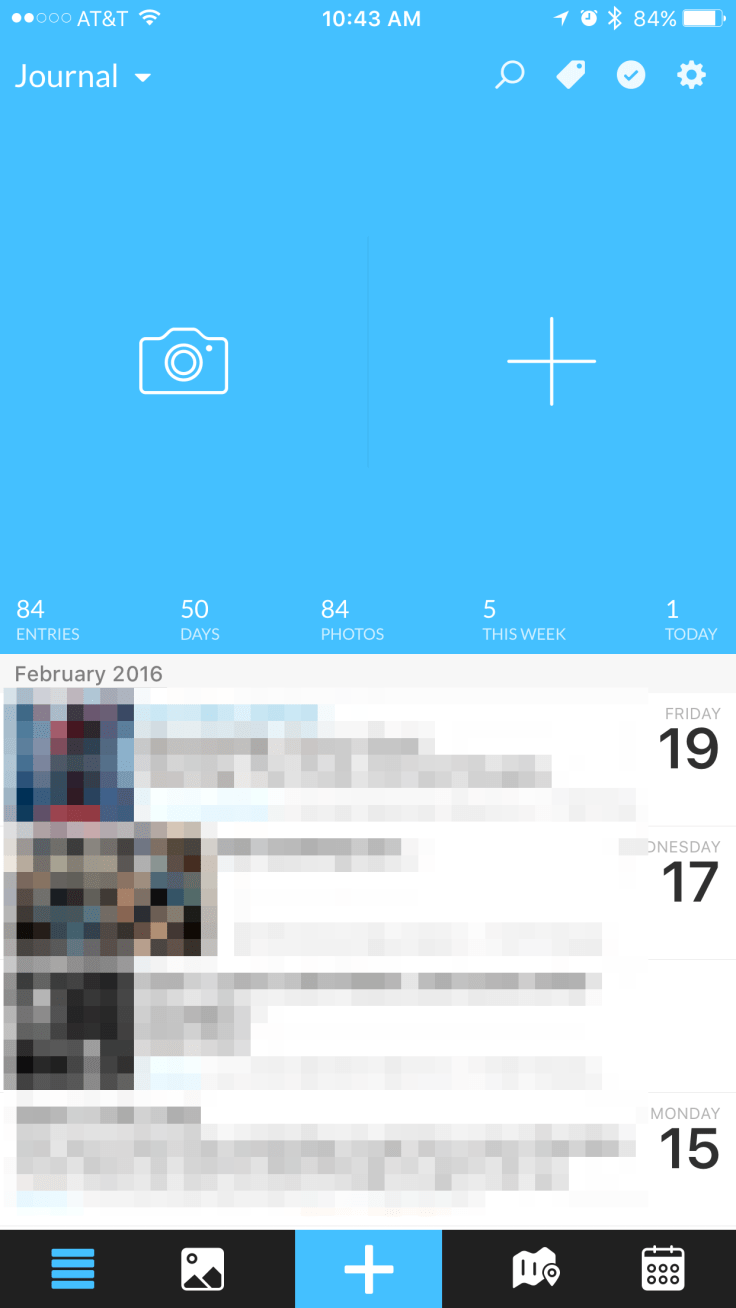Switch to the map tab
The image size is (736, 1308).
pyautogui.click(x=535, y=1269)
